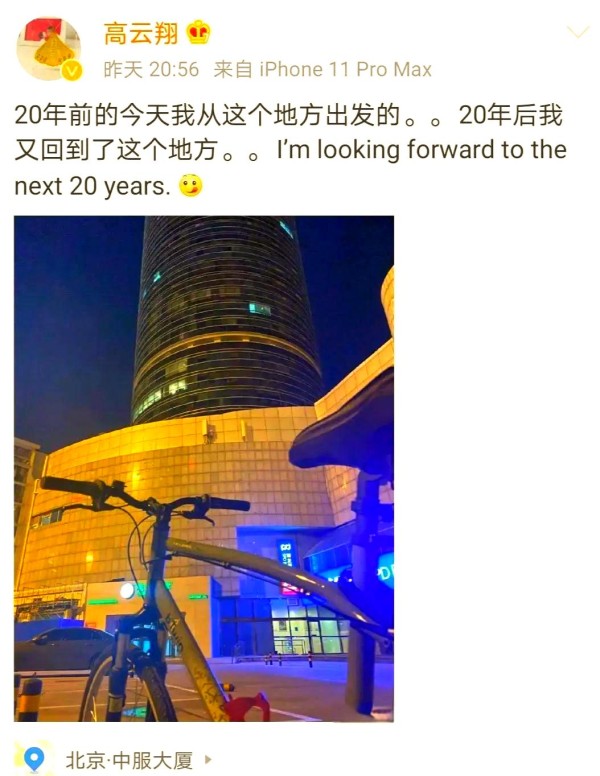Expand the post options chevron

[578, 32]
